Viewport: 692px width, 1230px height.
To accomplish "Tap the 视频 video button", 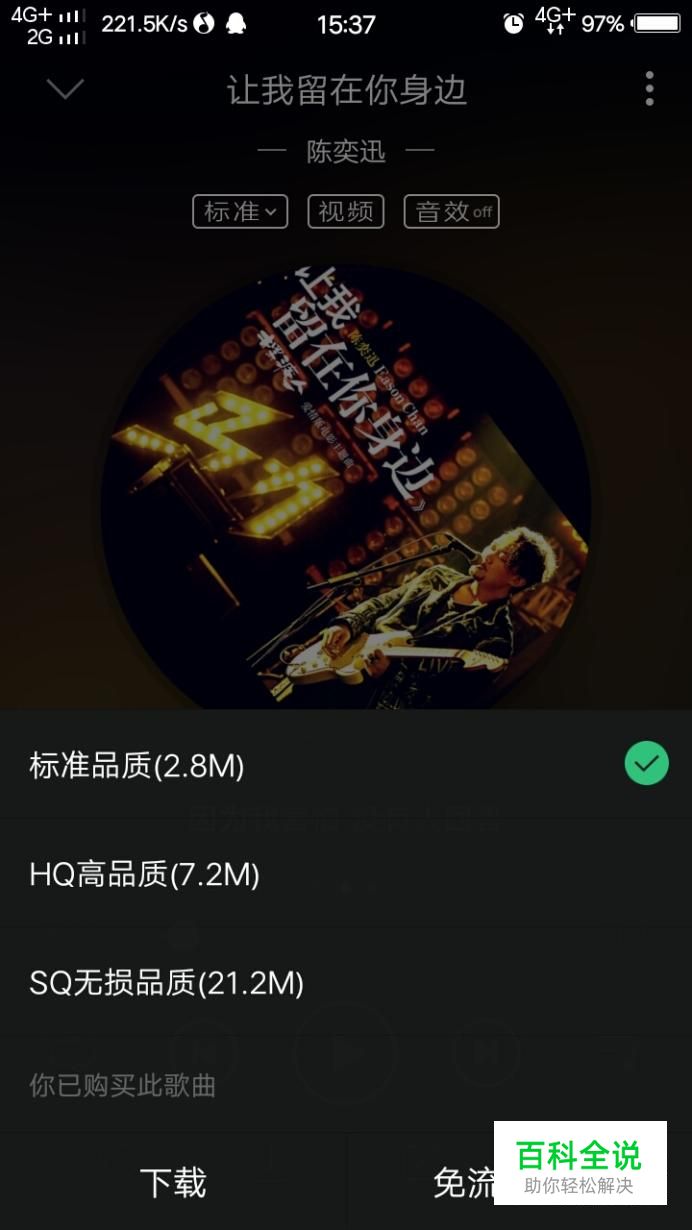I will click(346, 212).
